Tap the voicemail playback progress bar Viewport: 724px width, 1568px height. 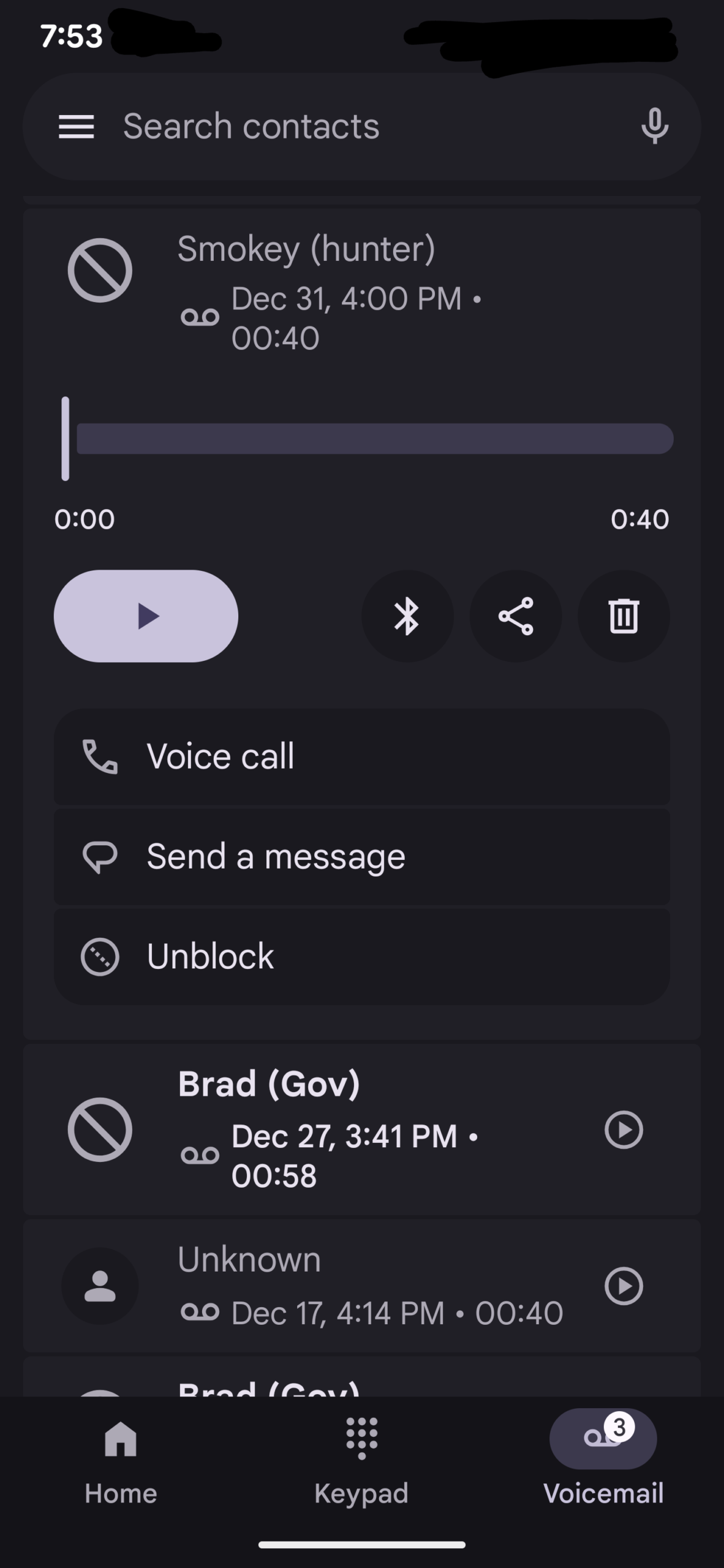point(374,439)
